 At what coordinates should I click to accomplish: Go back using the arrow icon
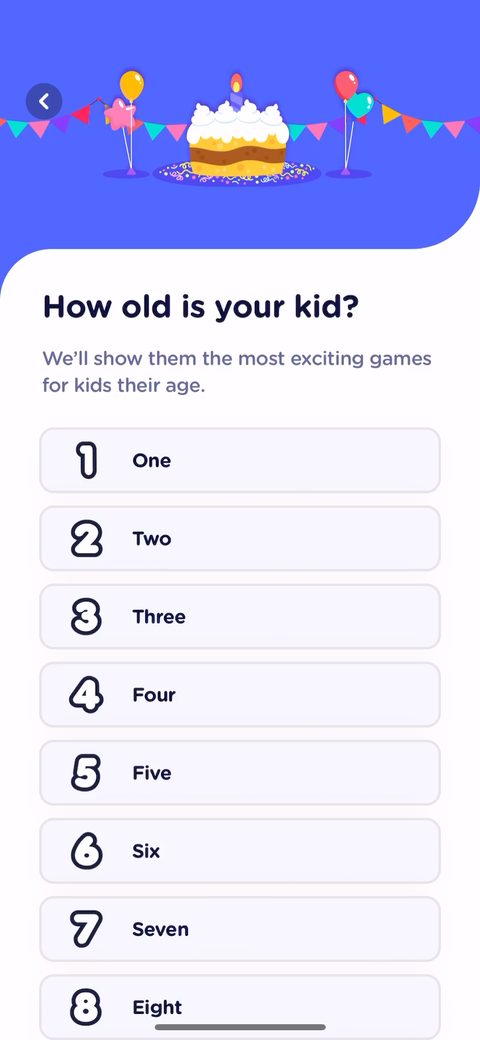tap(44, 101)
